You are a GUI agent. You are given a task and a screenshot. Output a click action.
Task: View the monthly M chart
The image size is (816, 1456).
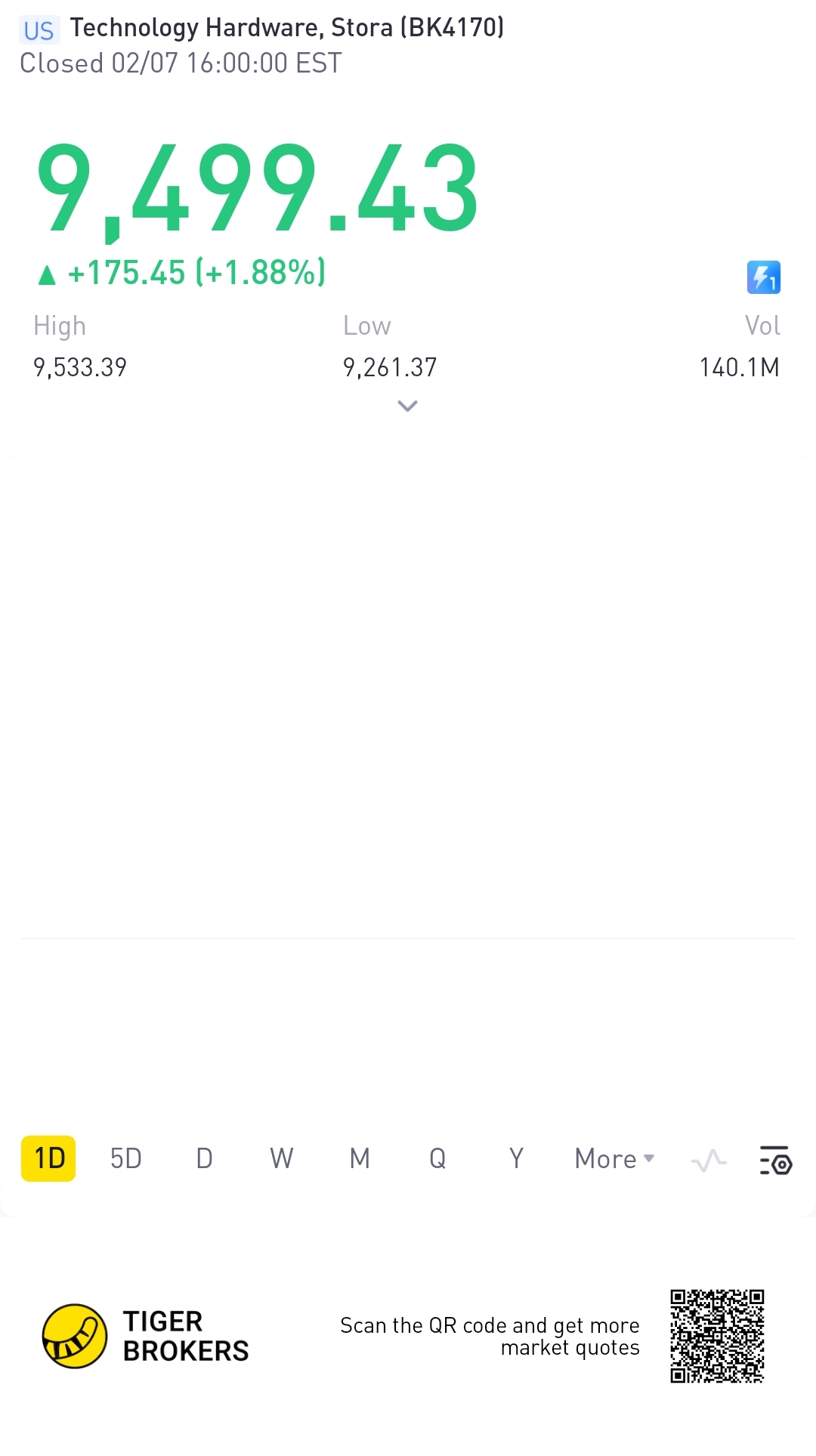pyautogui.click(x=360, y=1158)
